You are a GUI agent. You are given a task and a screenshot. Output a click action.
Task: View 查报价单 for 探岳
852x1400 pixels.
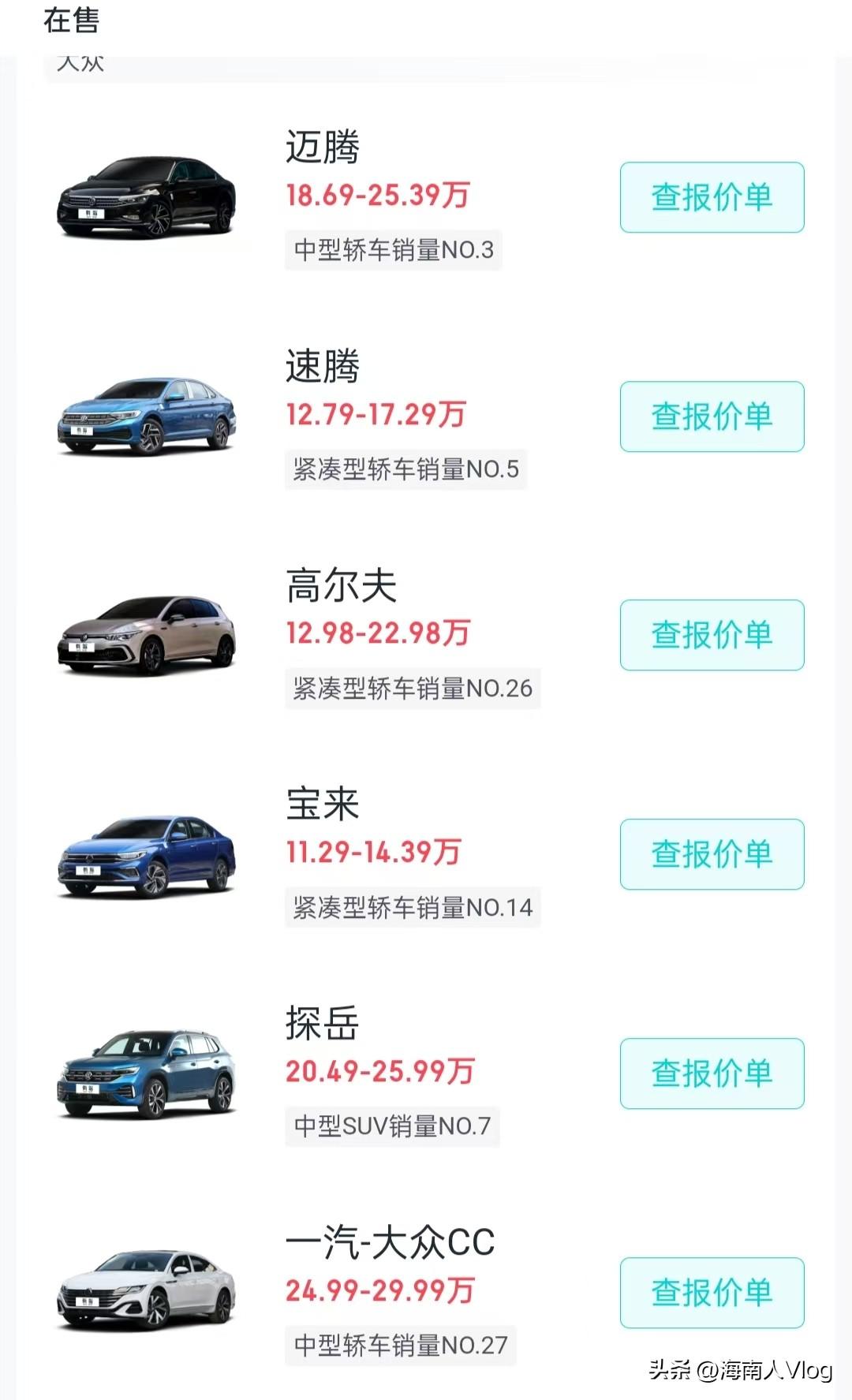pyautogui.click(x=712, y=1073)
